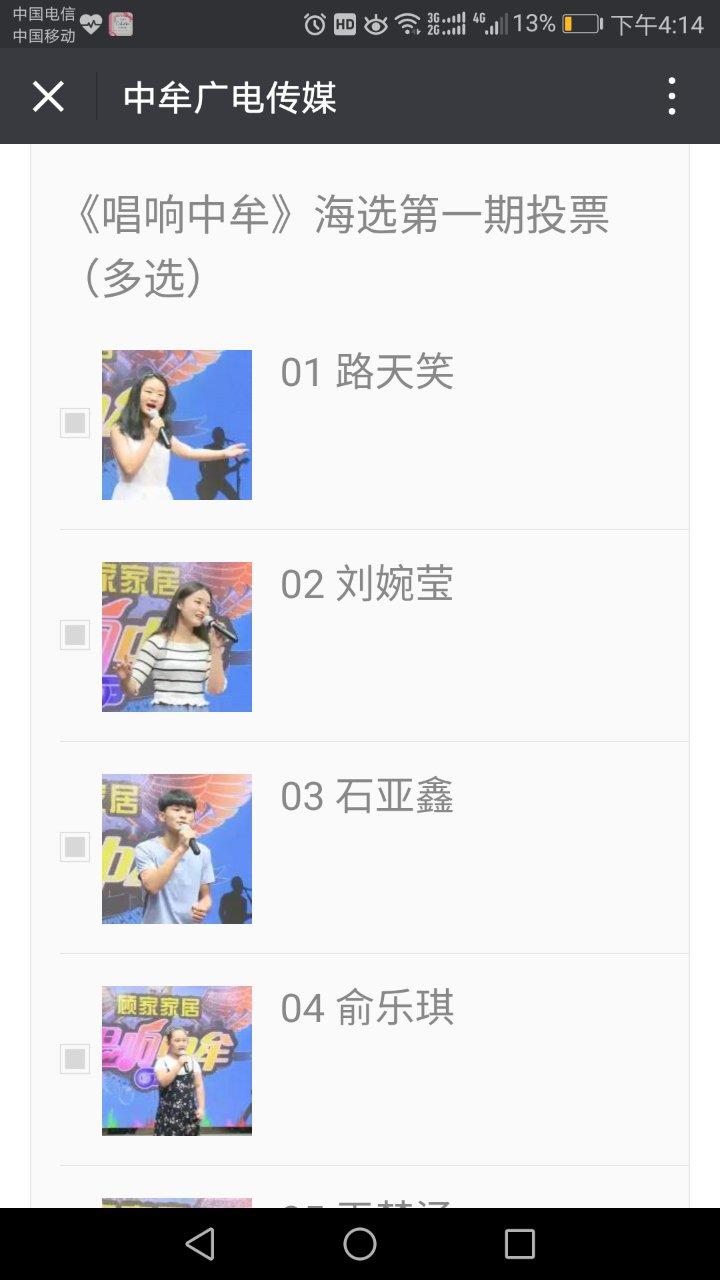Enlarge the photo of 石亚鑫
Screen dimensions: 720x1280
click(x=177, y=849)
